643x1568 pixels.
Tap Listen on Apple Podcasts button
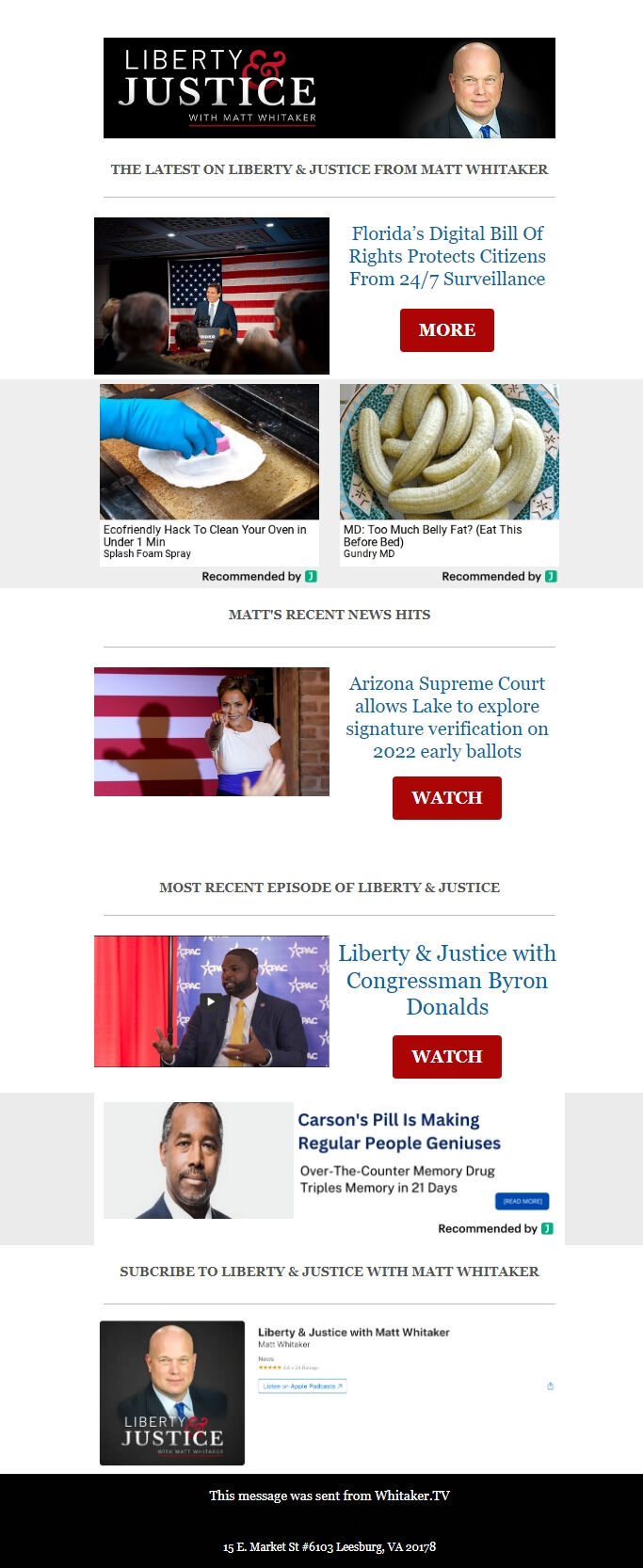pyautogui.click(x=302, y=1386)
